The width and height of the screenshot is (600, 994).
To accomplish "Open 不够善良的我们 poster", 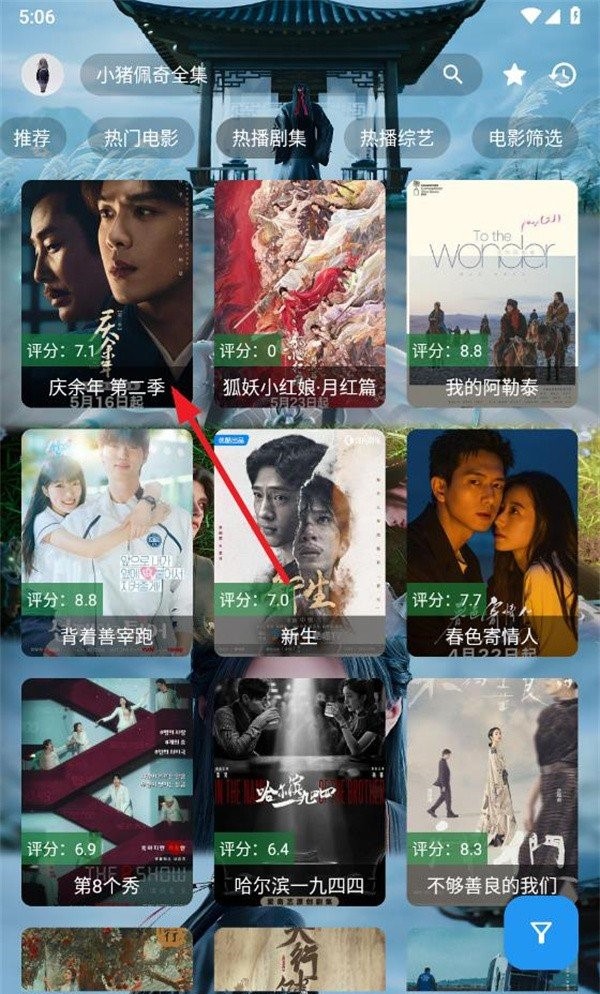I will (492, 790).
